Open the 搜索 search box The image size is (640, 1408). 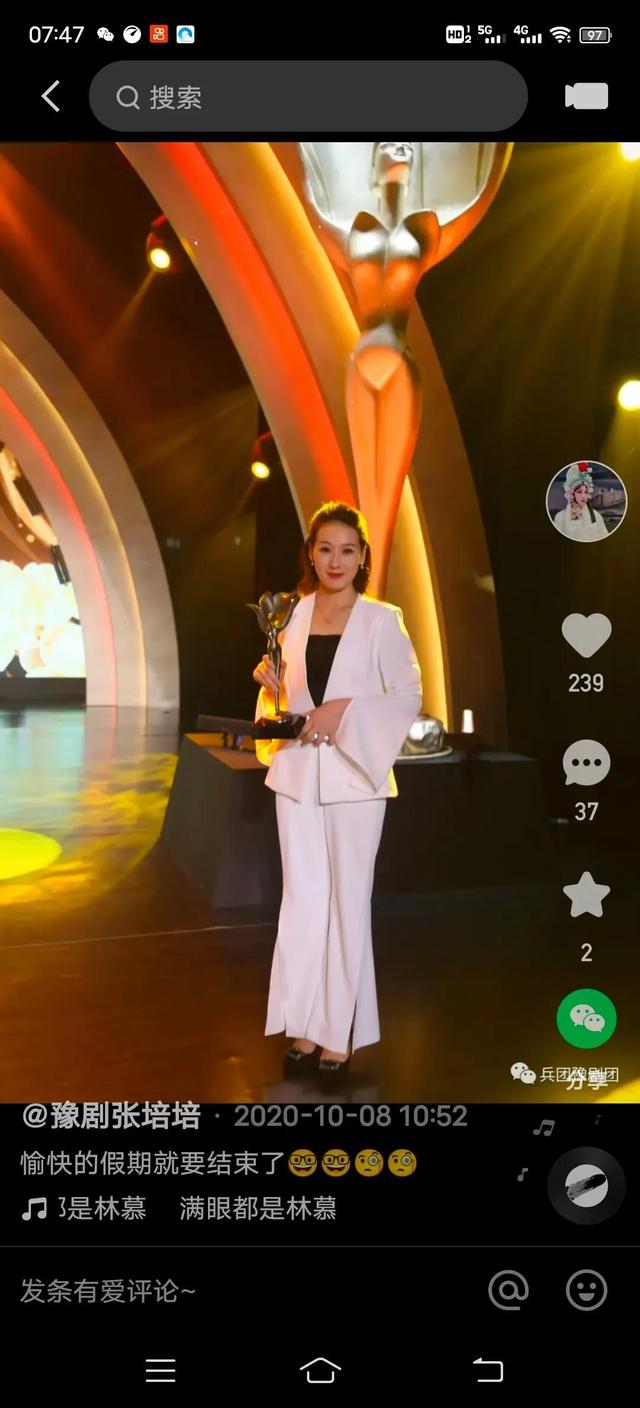point(307,96)
